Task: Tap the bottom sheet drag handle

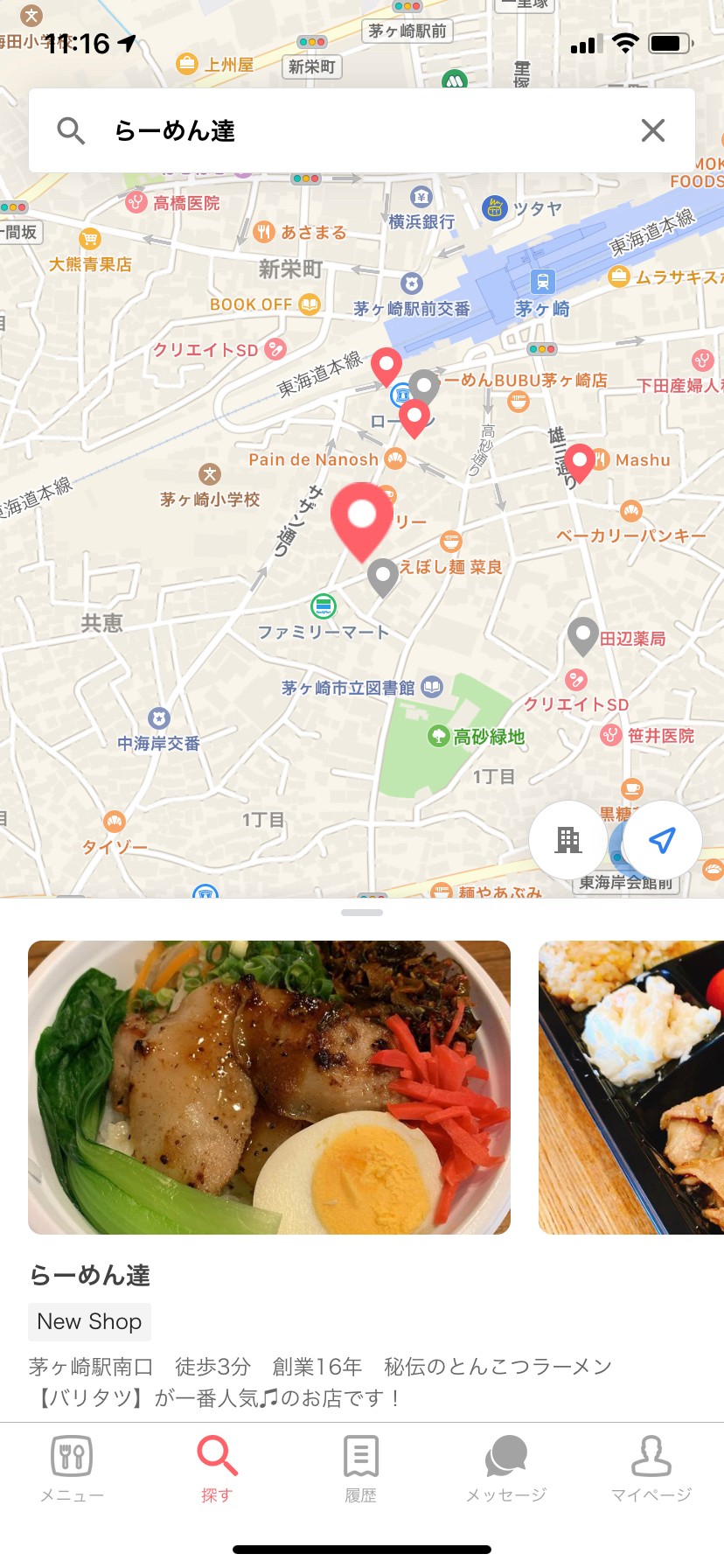Action: coord(362,913)
